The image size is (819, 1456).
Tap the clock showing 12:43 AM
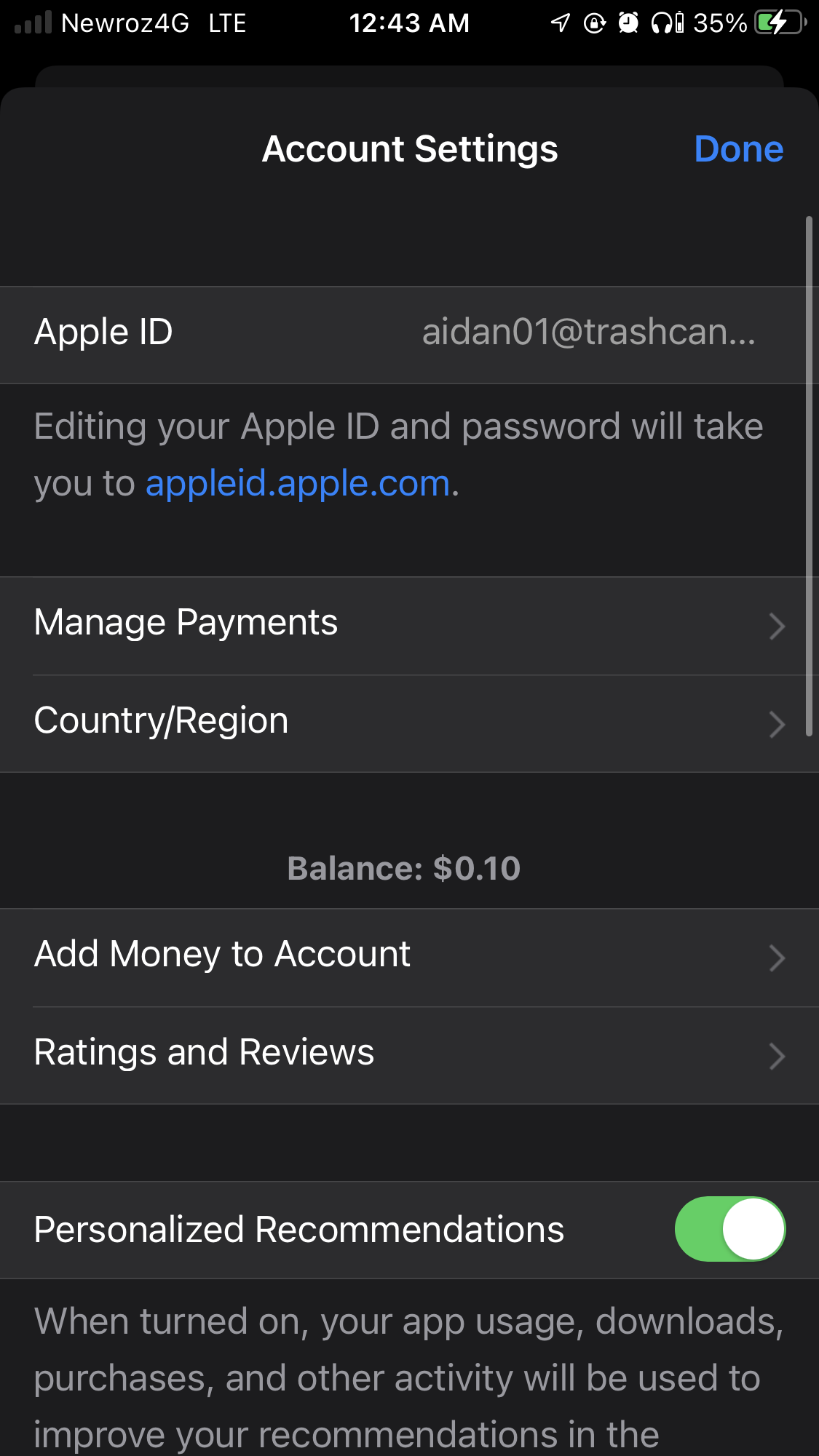[x=409, y=23]
